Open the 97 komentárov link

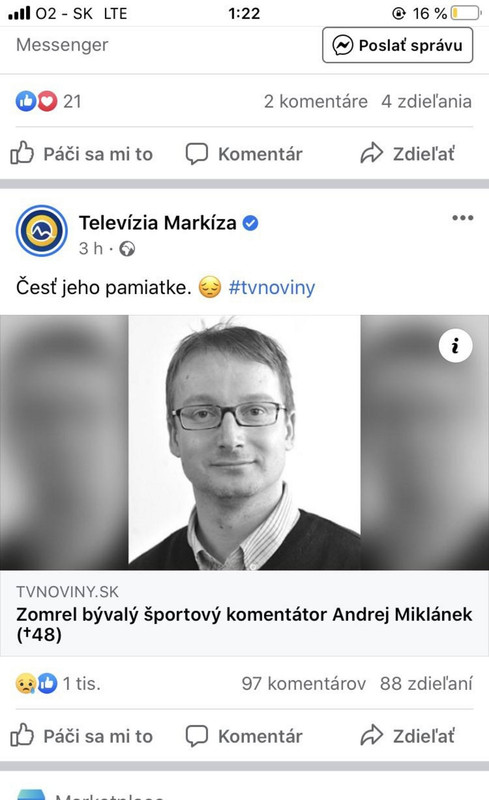[304, 683]
